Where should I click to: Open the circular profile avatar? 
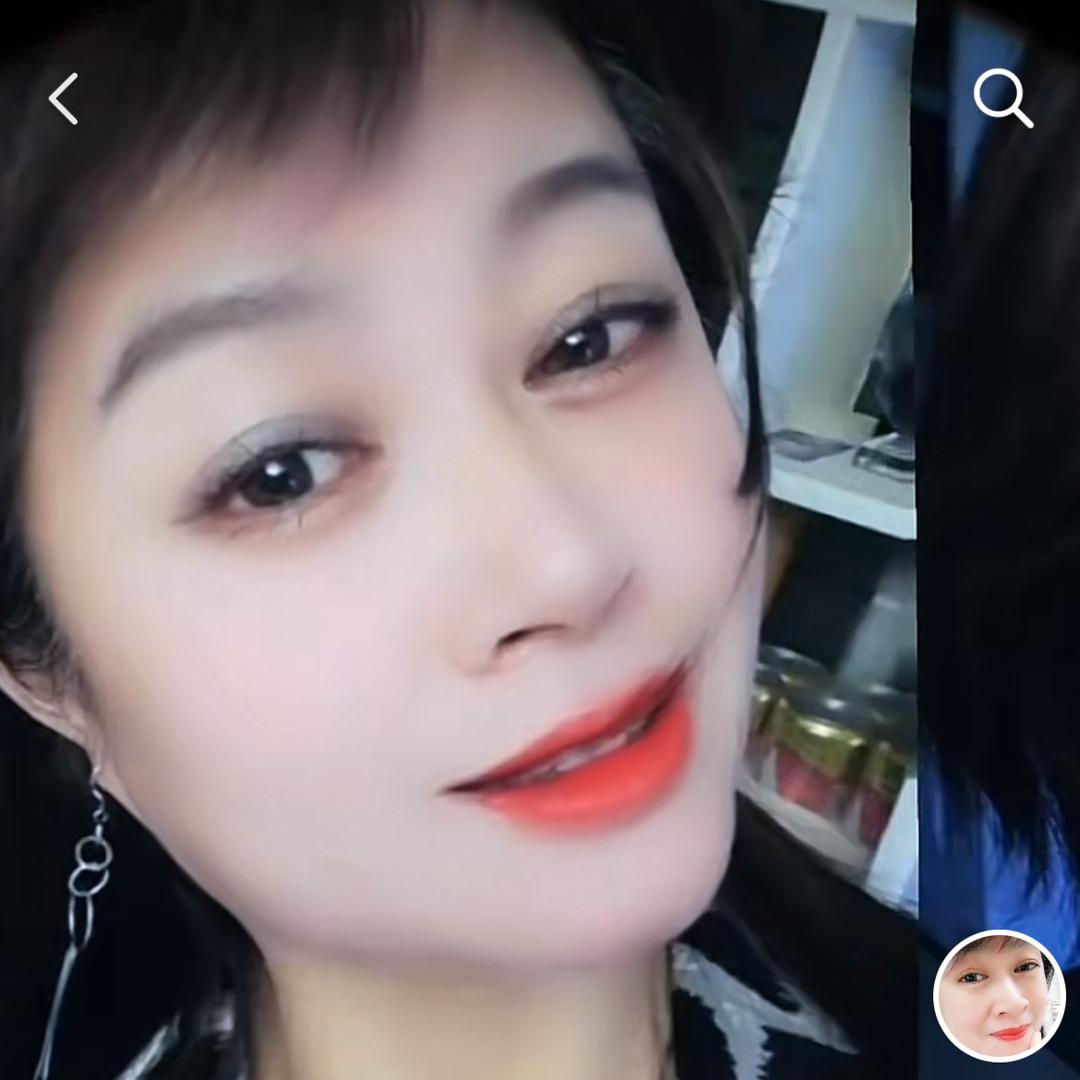click(x=999, y=996)
